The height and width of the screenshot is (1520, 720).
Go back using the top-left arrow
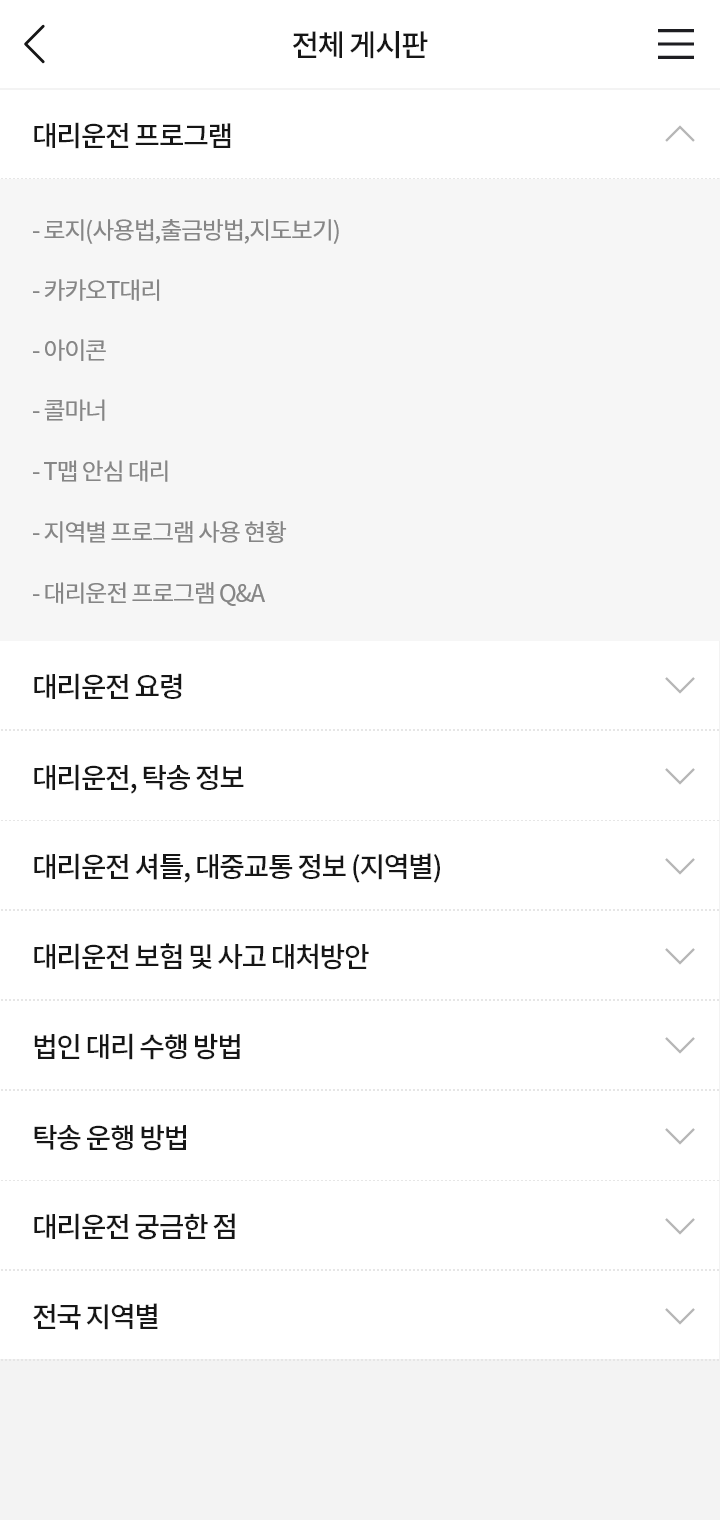coord(35,44)
